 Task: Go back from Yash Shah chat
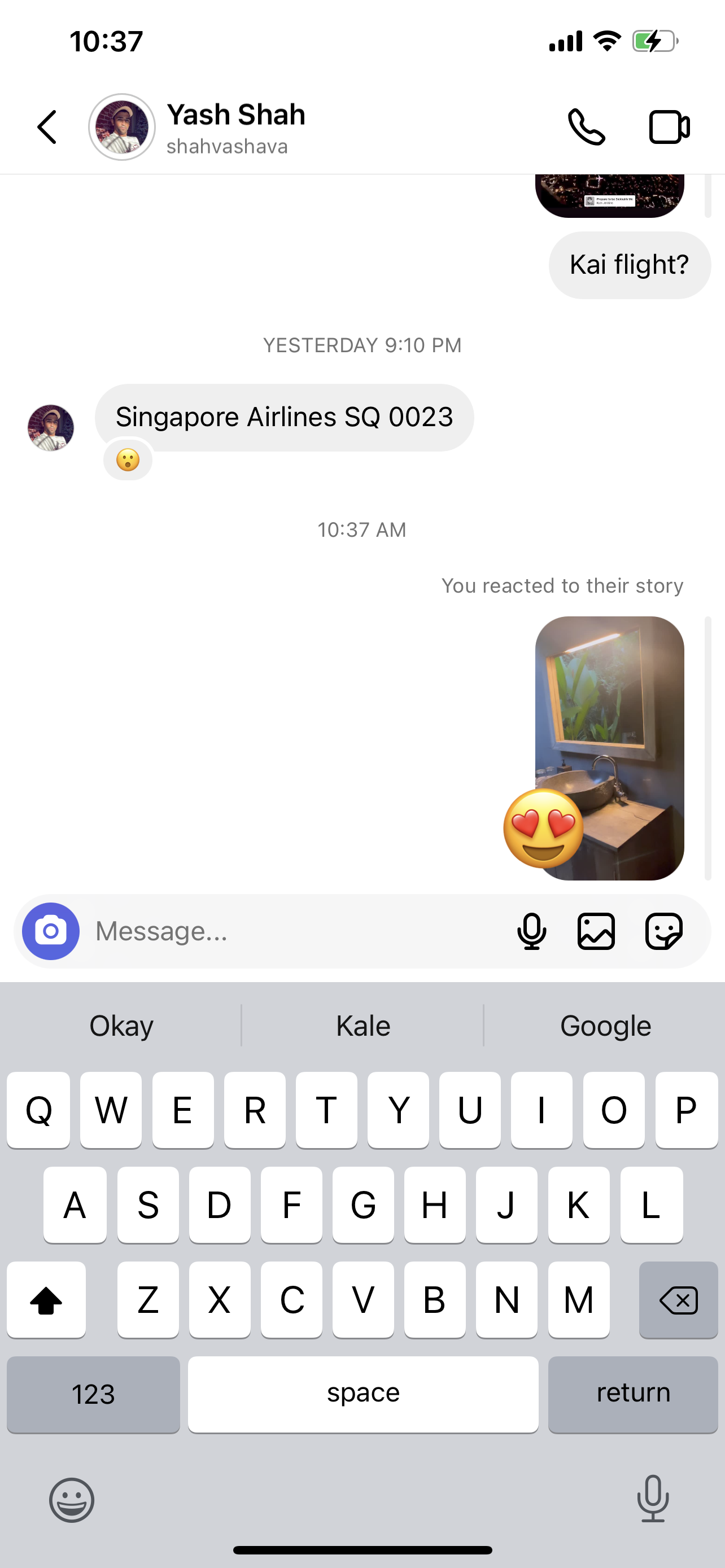pyautogui.click(x=47, y=127)
